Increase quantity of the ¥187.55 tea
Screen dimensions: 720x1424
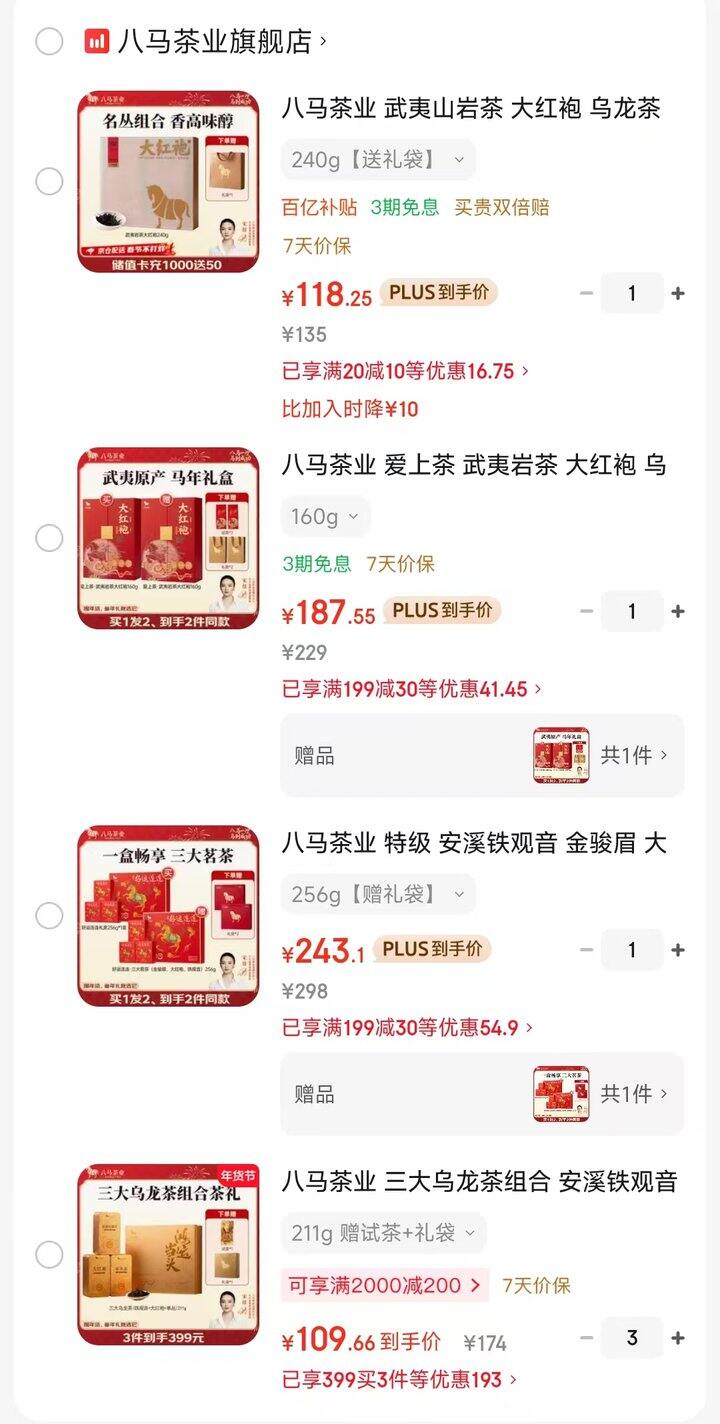678,611
